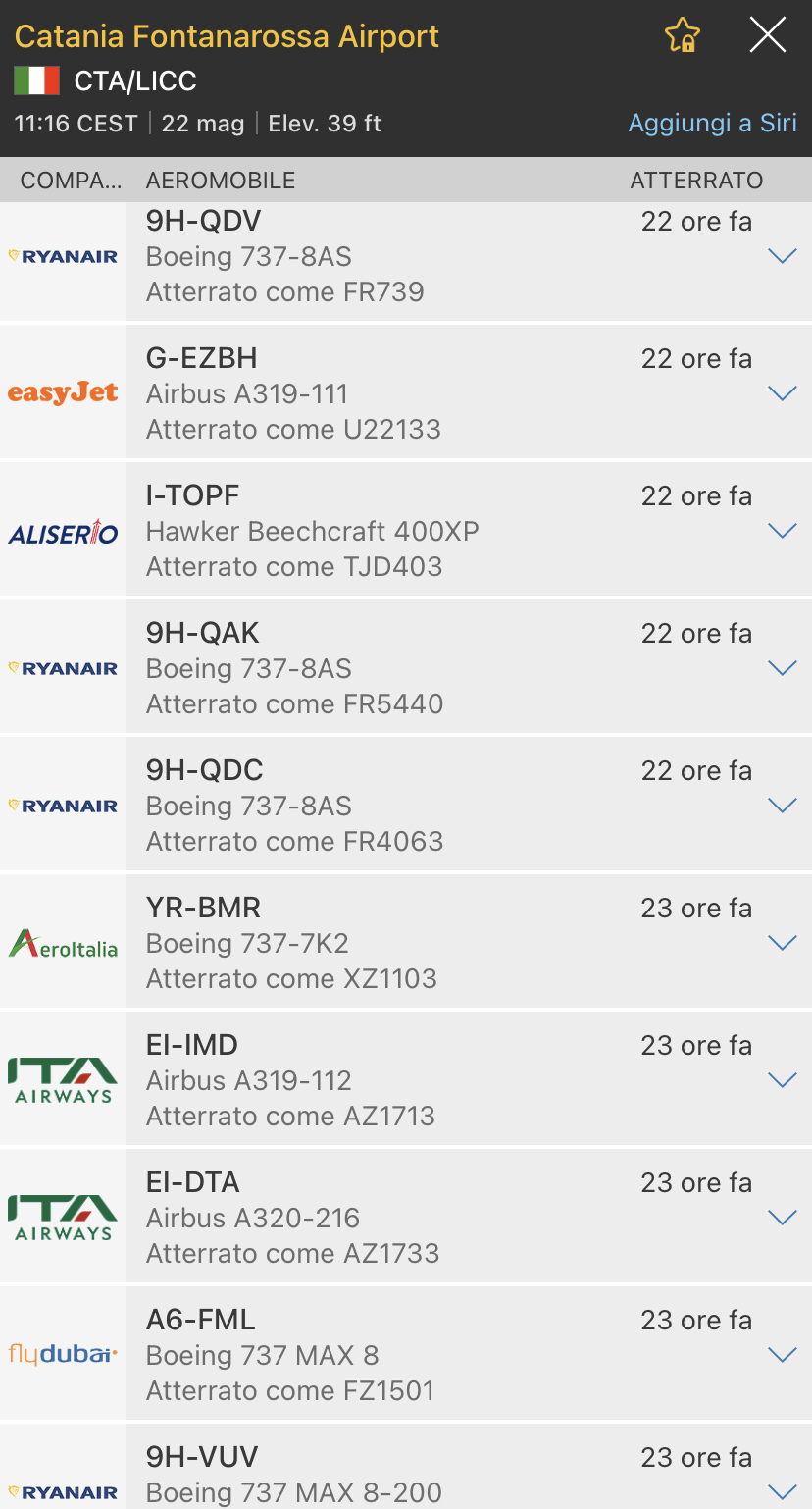The width and height of the screenshot is (812, 1509).
Task: Expand details for Aliserio I-TOPF
Action: point(782,531)
